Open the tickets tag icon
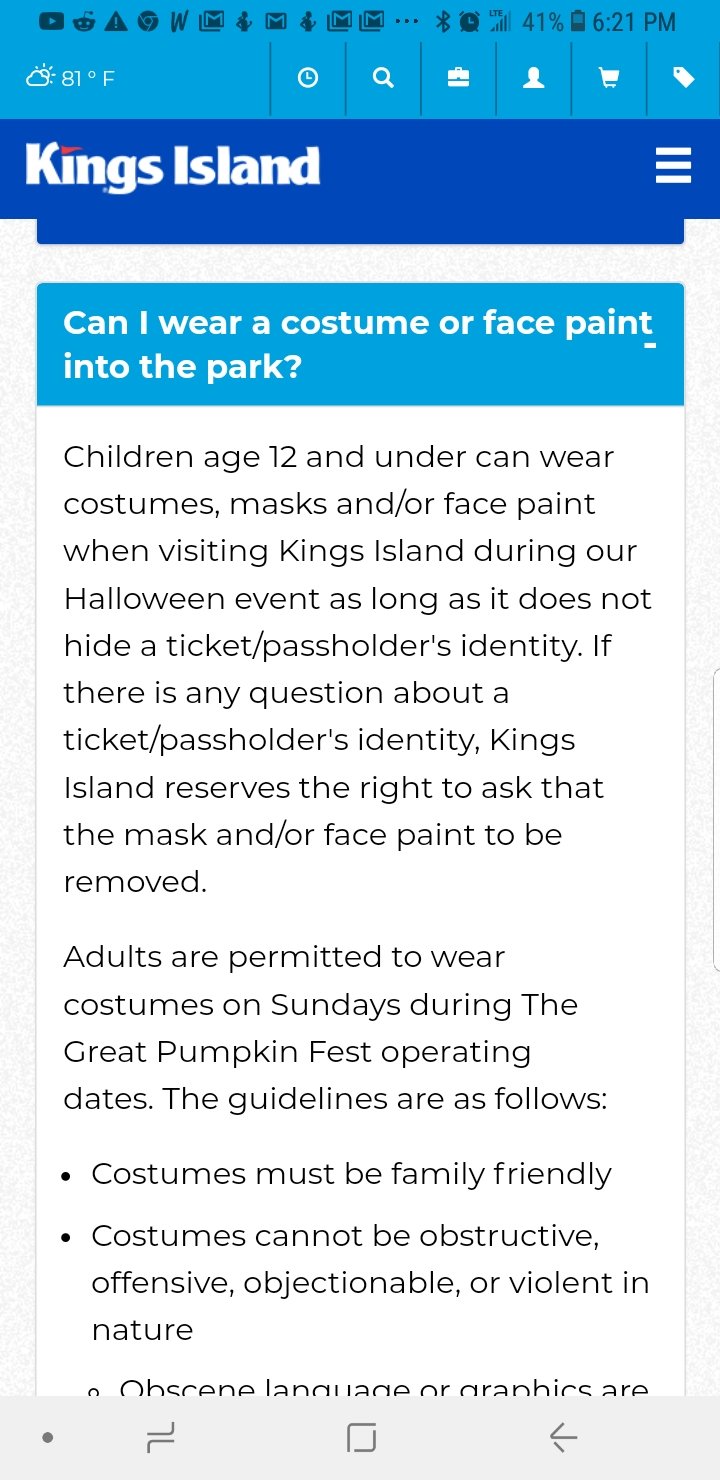Screen dimensions: 720x1480 pos(684,78)
